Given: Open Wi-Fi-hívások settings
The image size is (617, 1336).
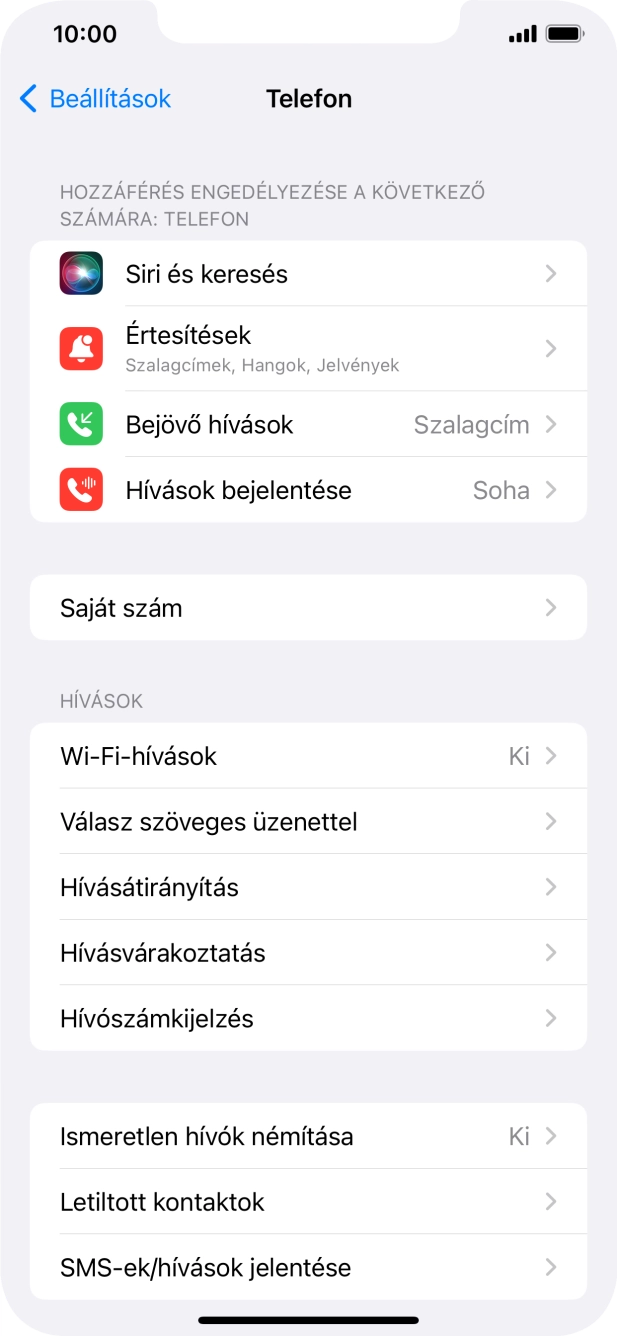Looking at the screenshot, I should coord(308,756).
